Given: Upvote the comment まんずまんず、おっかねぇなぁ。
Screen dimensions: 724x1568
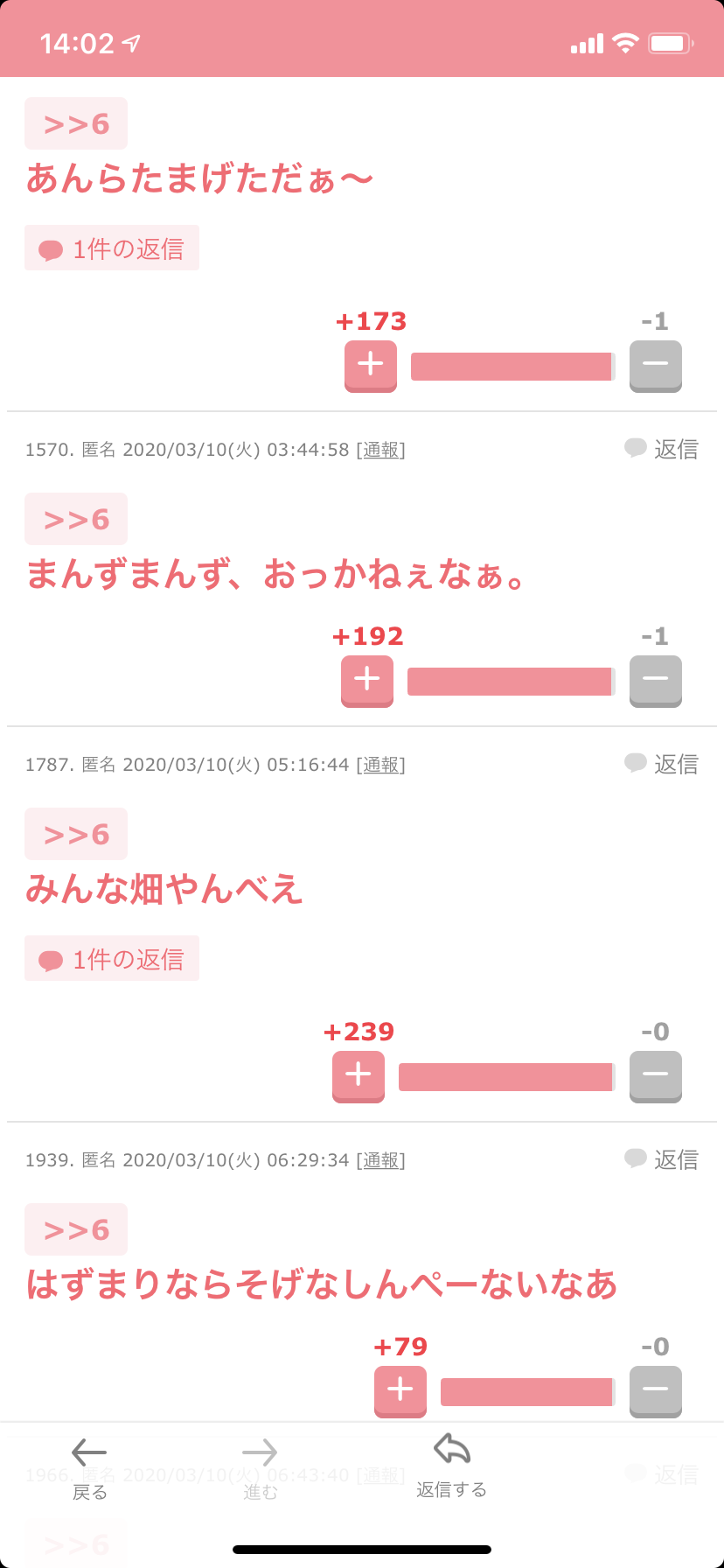Looking at the screenshot, I should point(366,680).
